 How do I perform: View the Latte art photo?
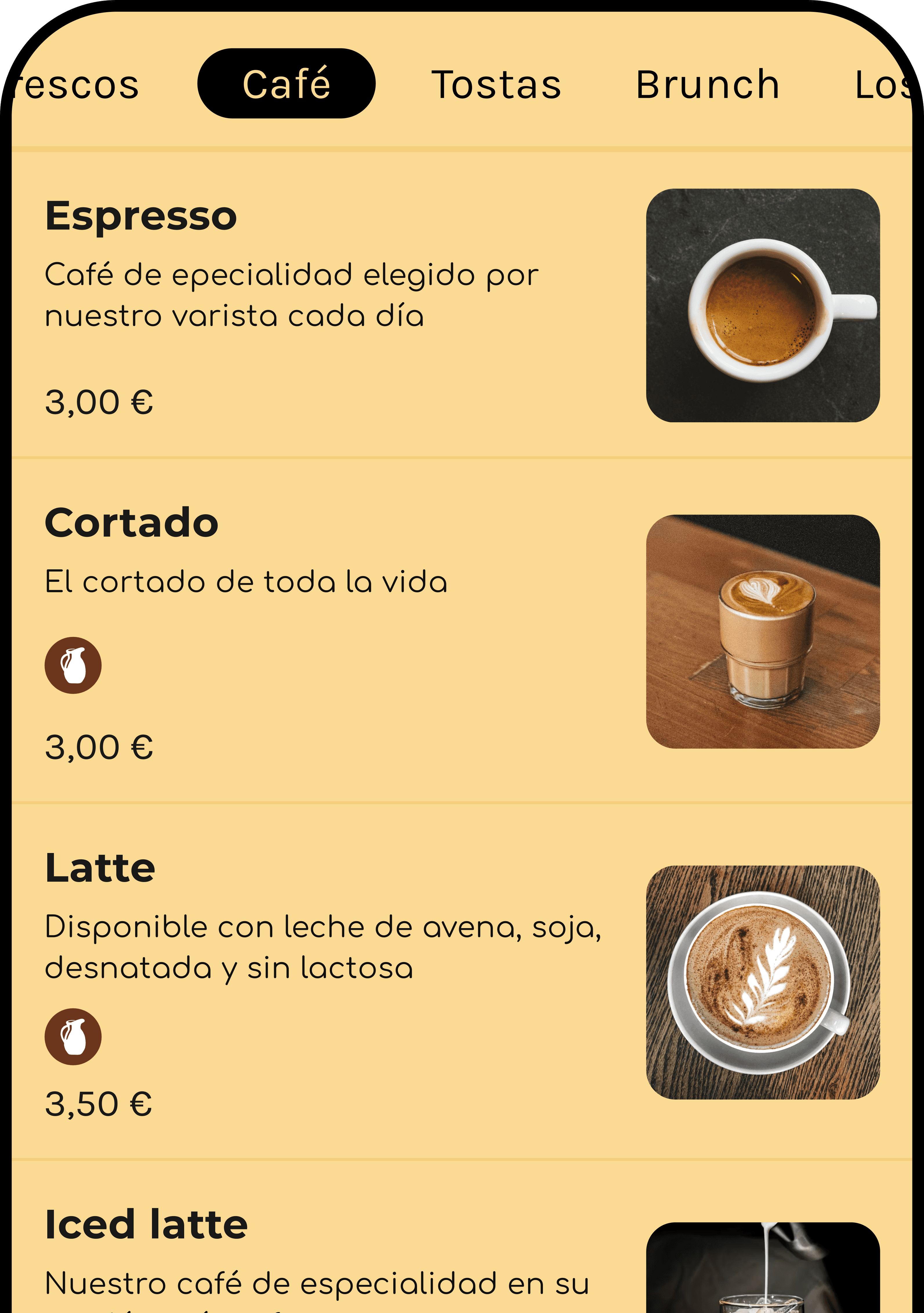tap(762, 982)
